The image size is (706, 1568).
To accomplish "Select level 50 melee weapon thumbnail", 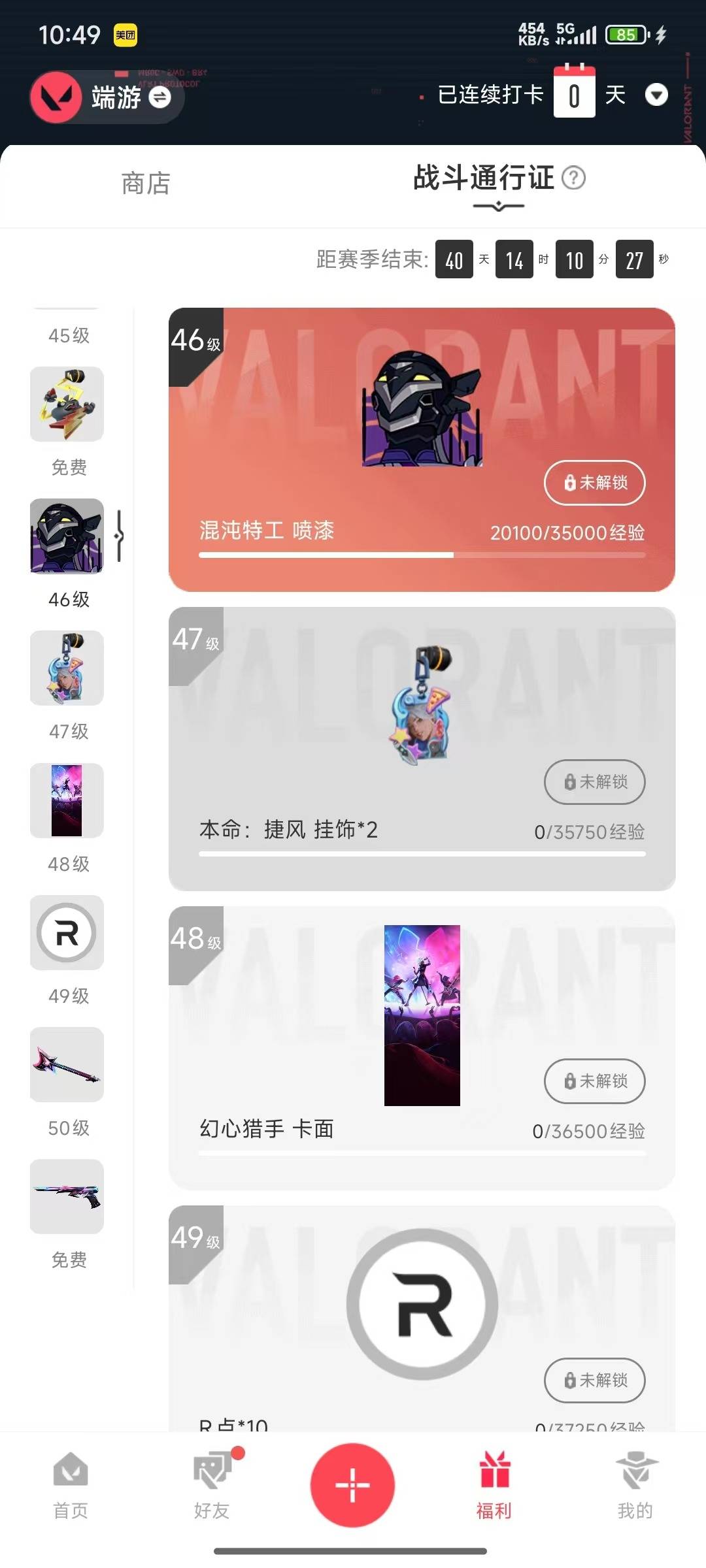I will pos(67,1064).
